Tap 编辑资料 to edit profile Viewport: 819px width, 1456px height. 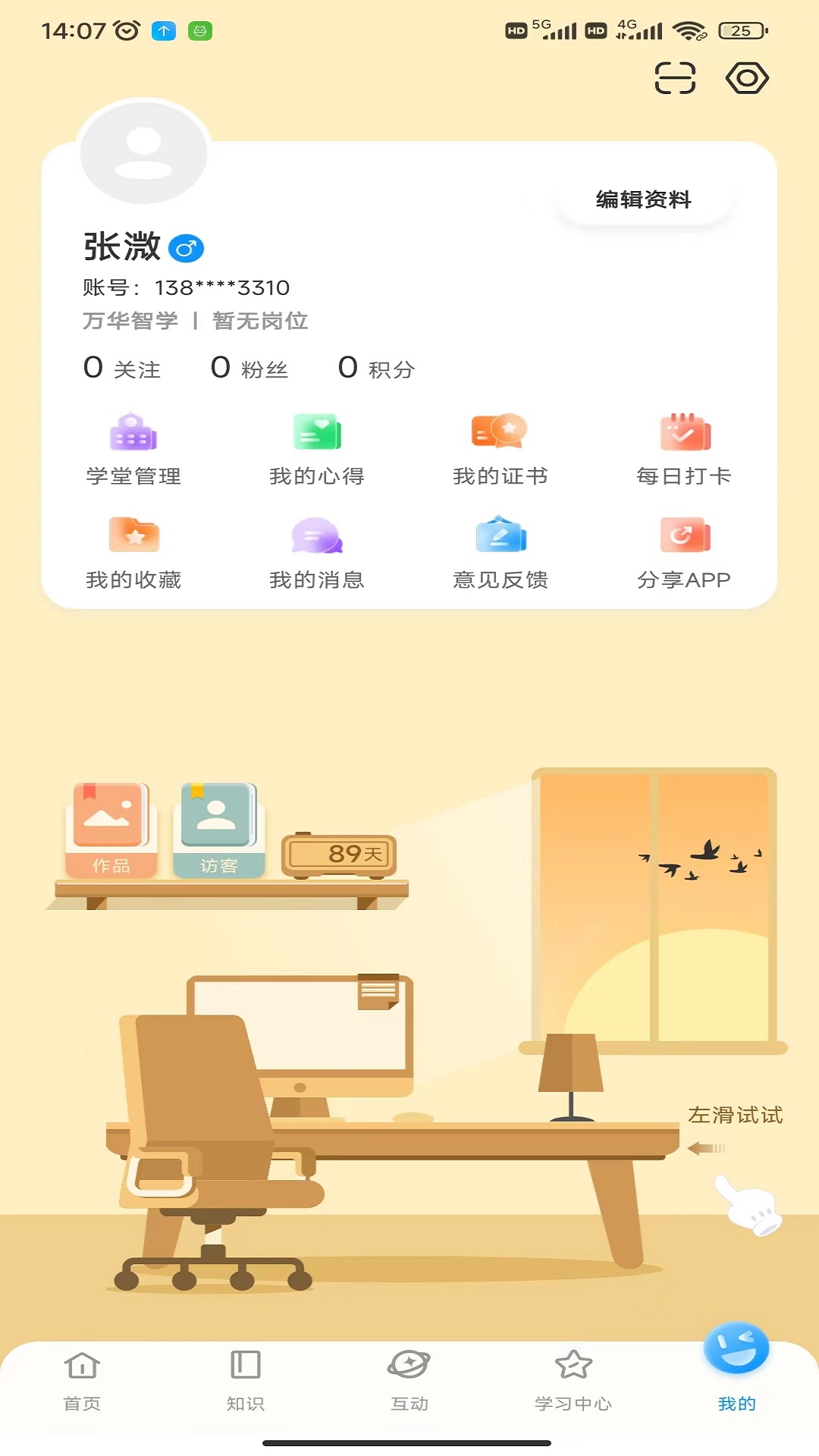(643, 199)
